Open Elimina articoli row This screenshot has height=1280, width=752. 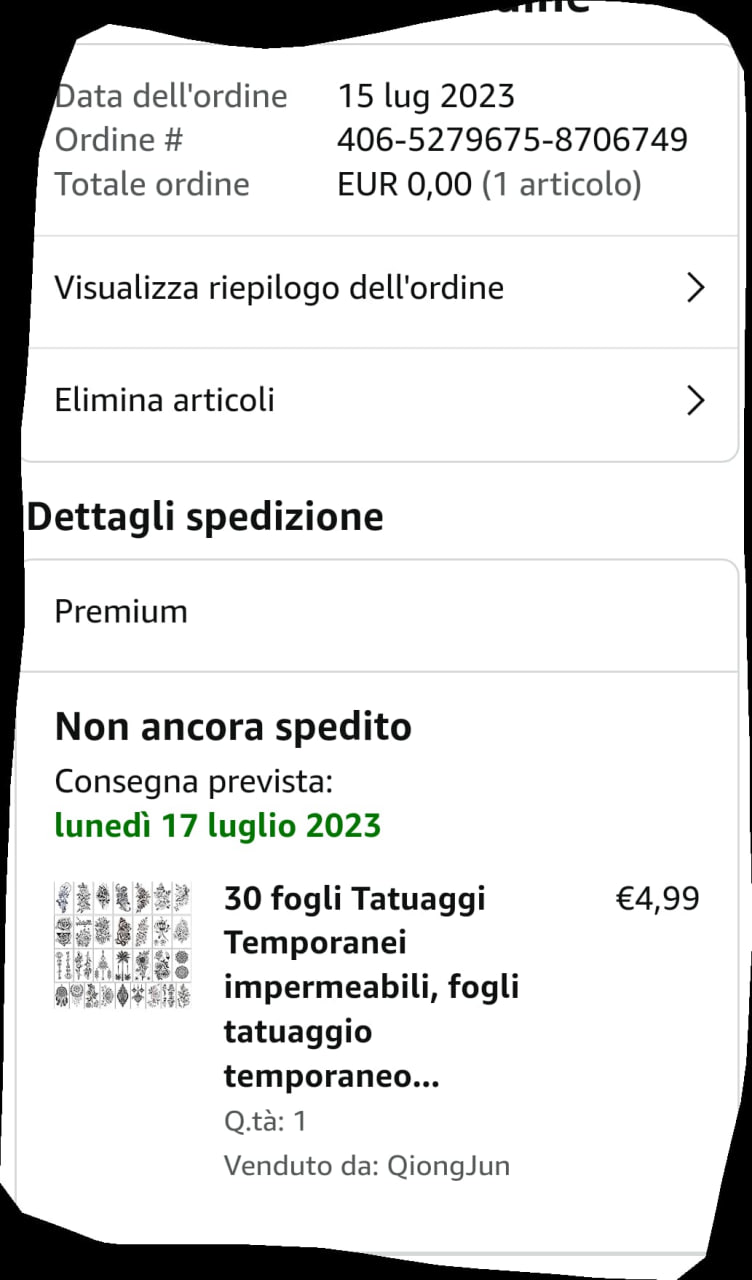380,402
